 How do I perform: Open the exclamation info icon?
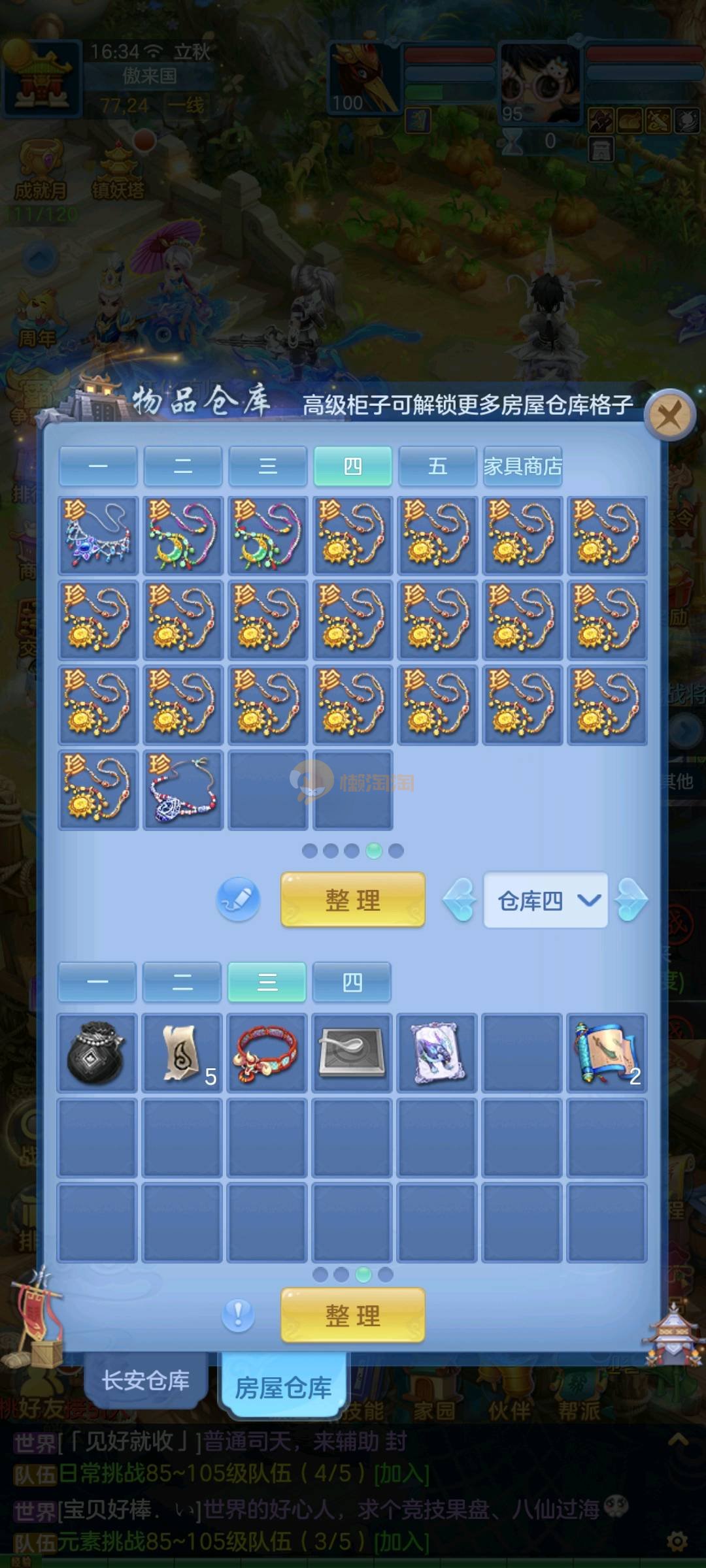(x=238, y=1315)
